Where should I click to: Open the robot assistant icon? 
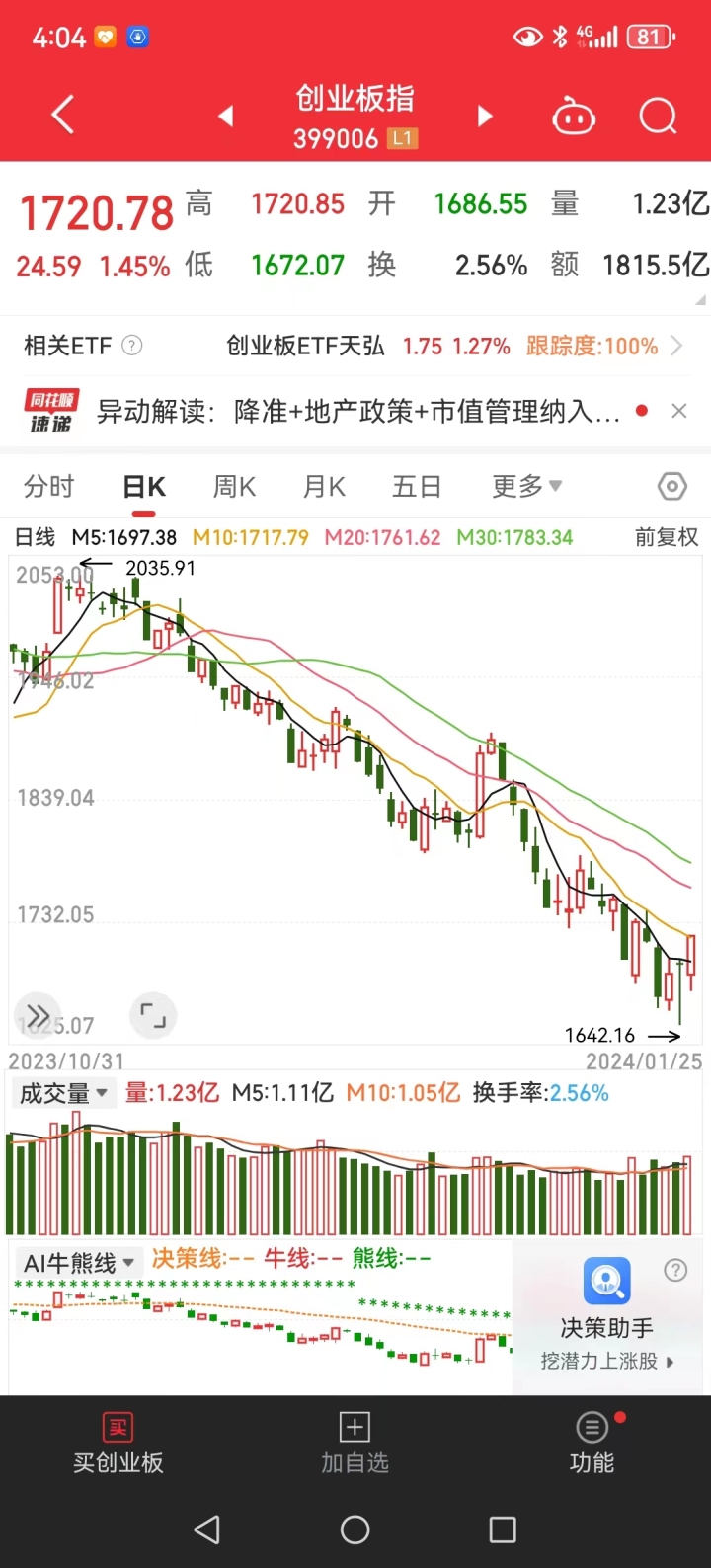[x=574, y=117]
